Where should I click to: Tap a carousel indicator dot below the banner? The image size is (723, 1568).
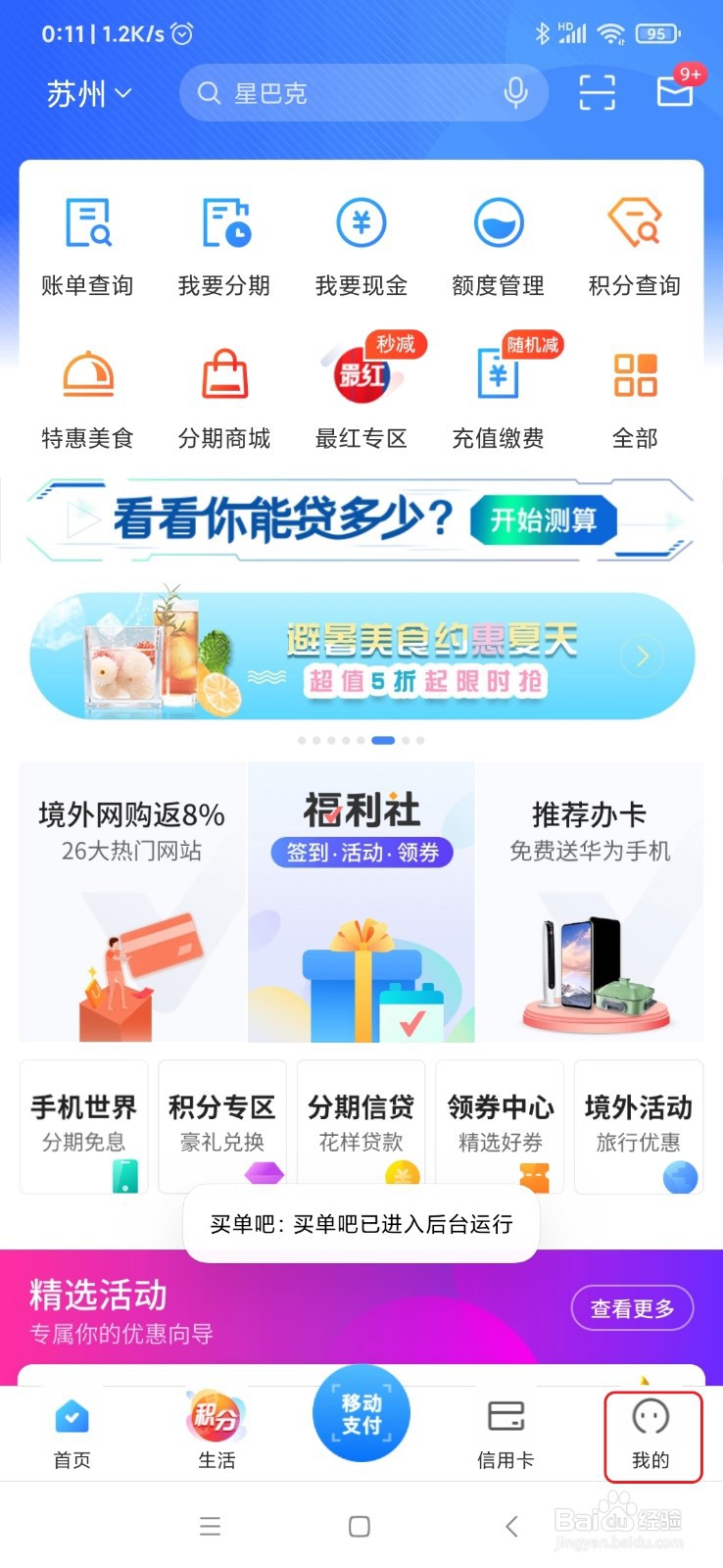point(382,740)
